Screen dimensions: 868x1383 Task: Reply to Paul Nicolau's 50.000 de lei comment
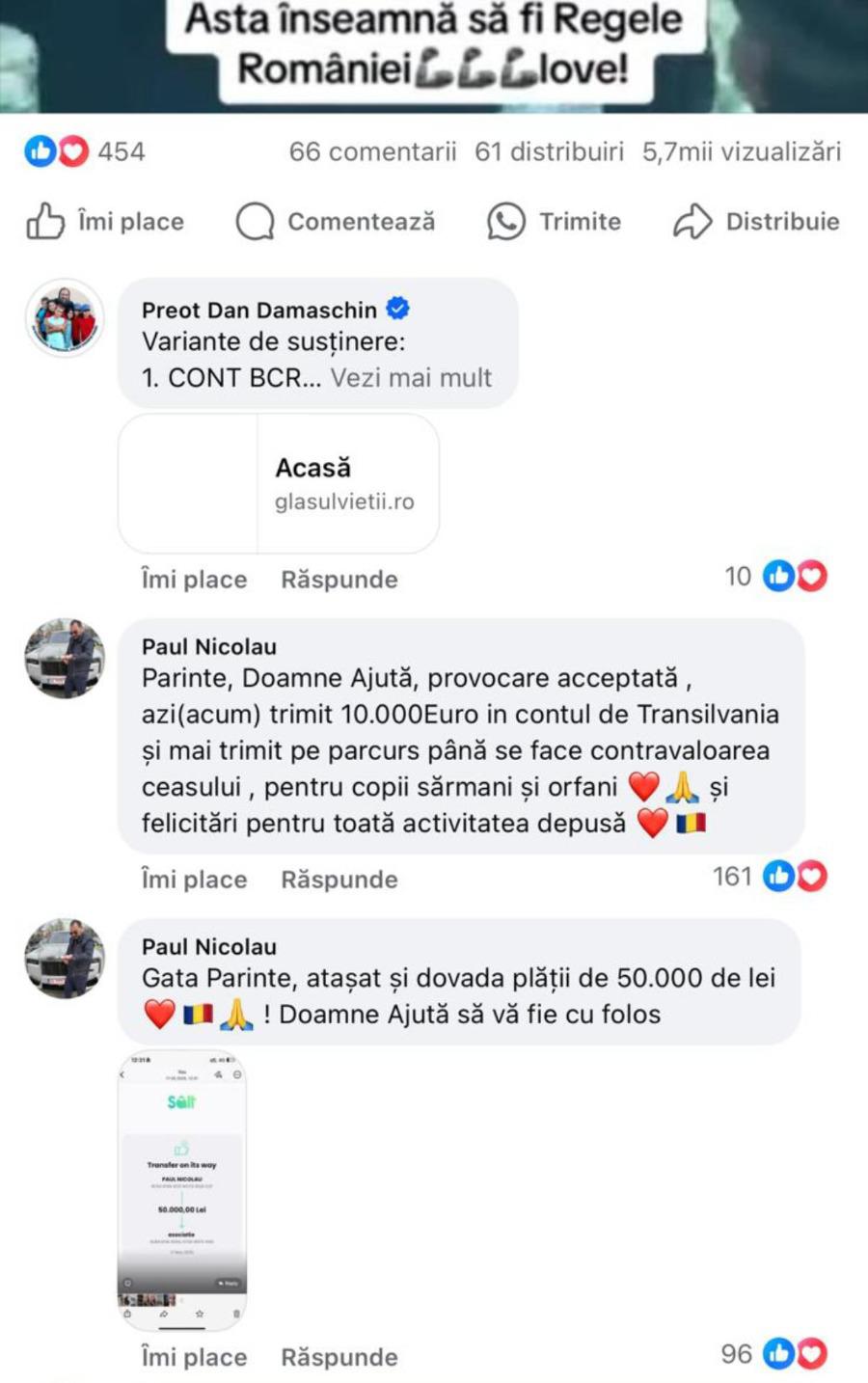[x=339, y=1356]
